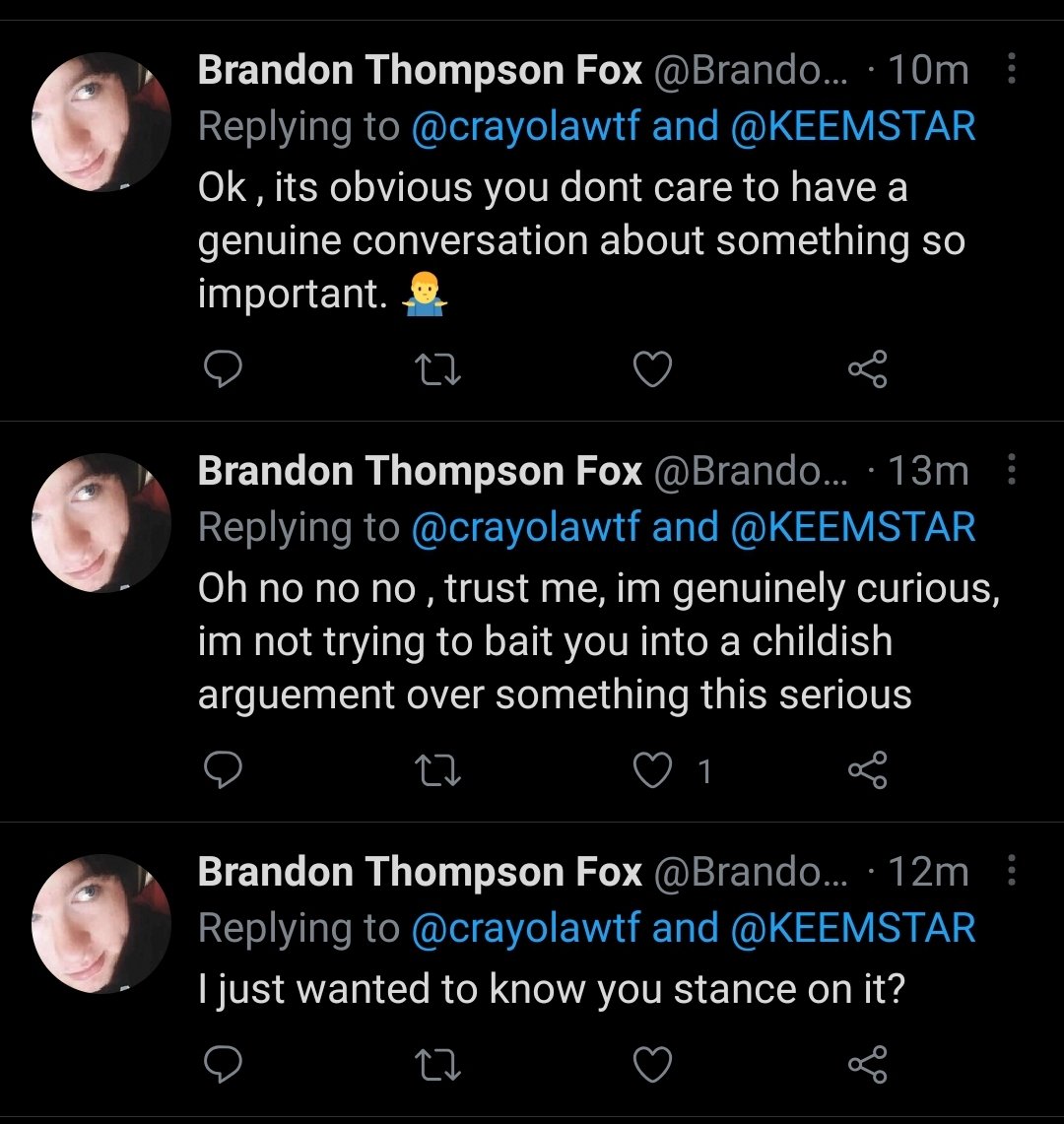This screenshot has height=1124, width=1064.
Task: Open overflow menu on the 12m tweet
Action: pyautogui.click(x=1011, y=871)
